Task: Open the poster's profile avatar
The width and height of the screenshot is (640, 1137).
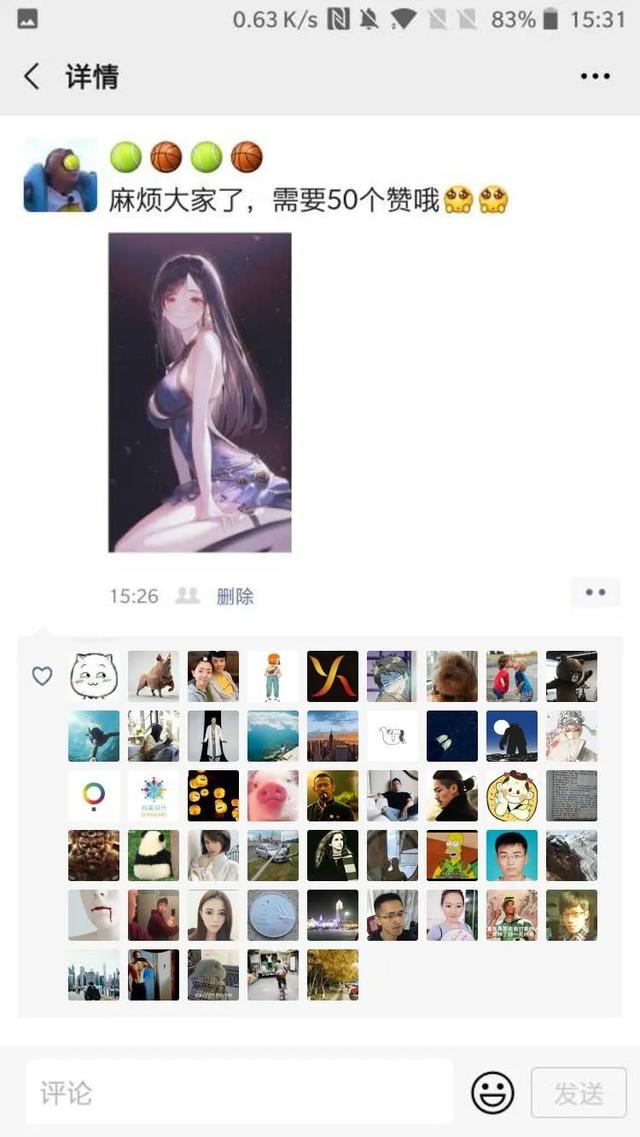Action: 60,176
